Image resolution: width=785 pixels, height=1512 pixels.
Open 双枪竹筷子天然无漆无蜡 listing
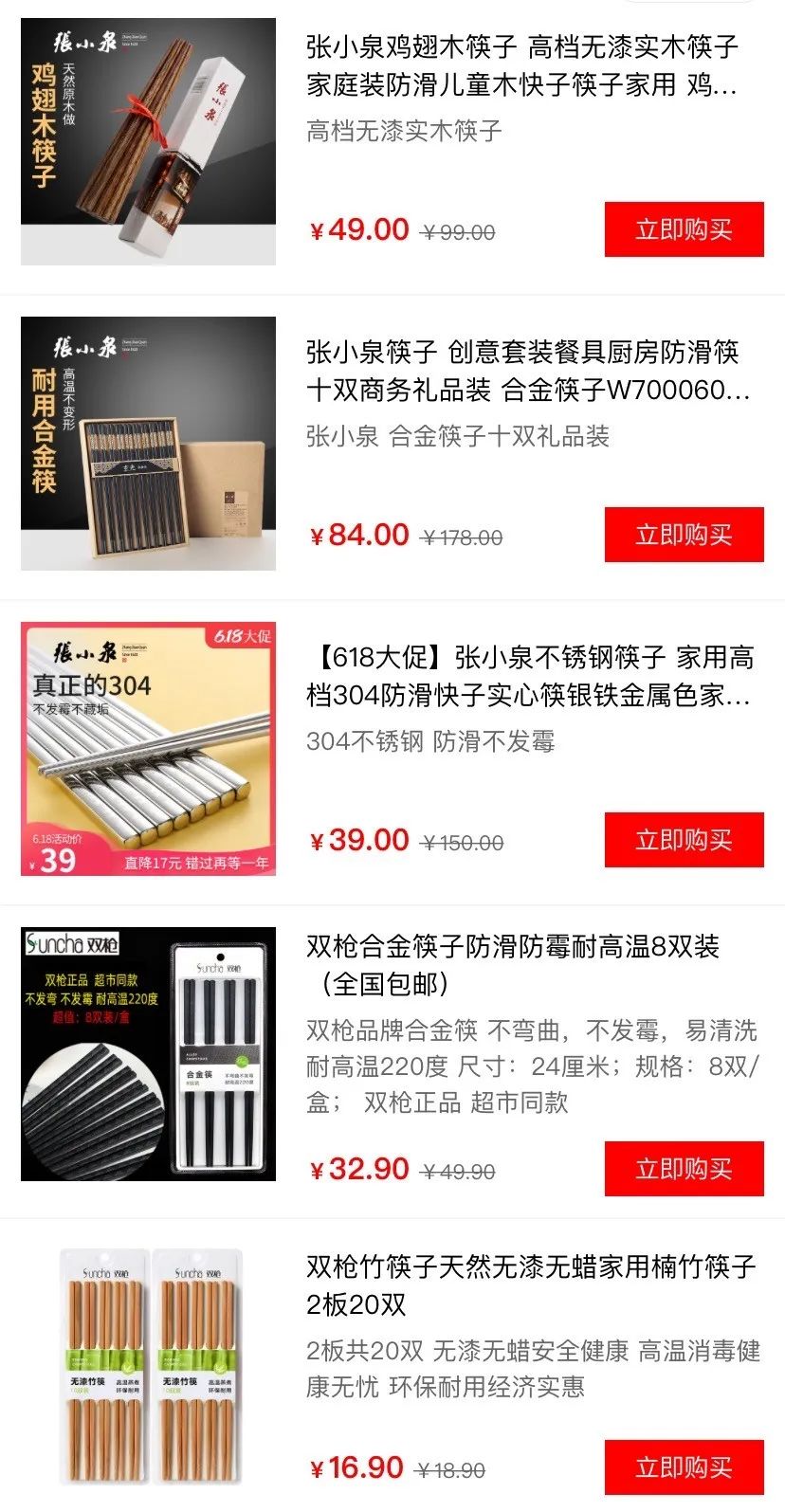[x=530, y=1285]
